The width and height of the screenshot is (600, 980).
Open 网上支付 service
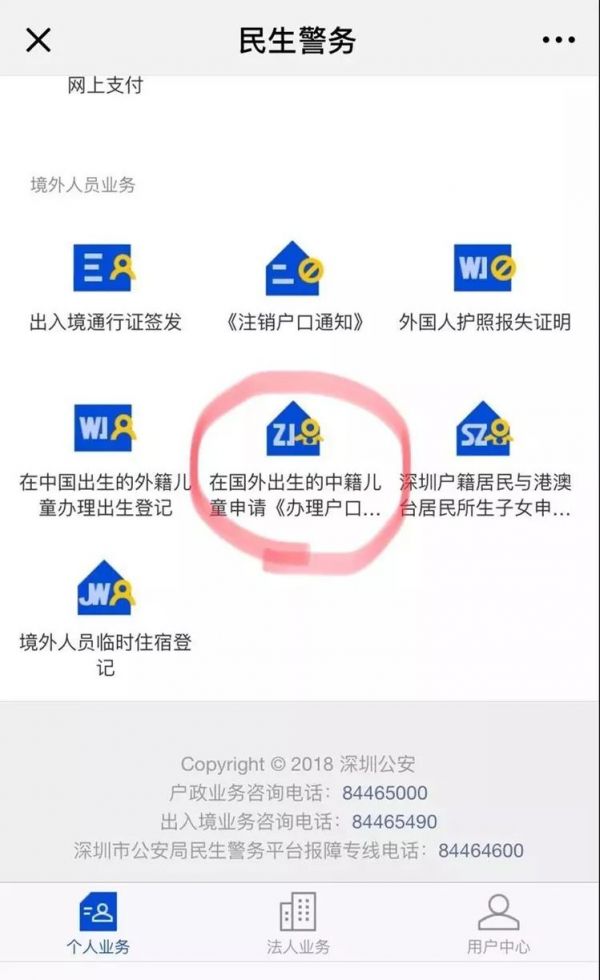(x=105, y=86)
